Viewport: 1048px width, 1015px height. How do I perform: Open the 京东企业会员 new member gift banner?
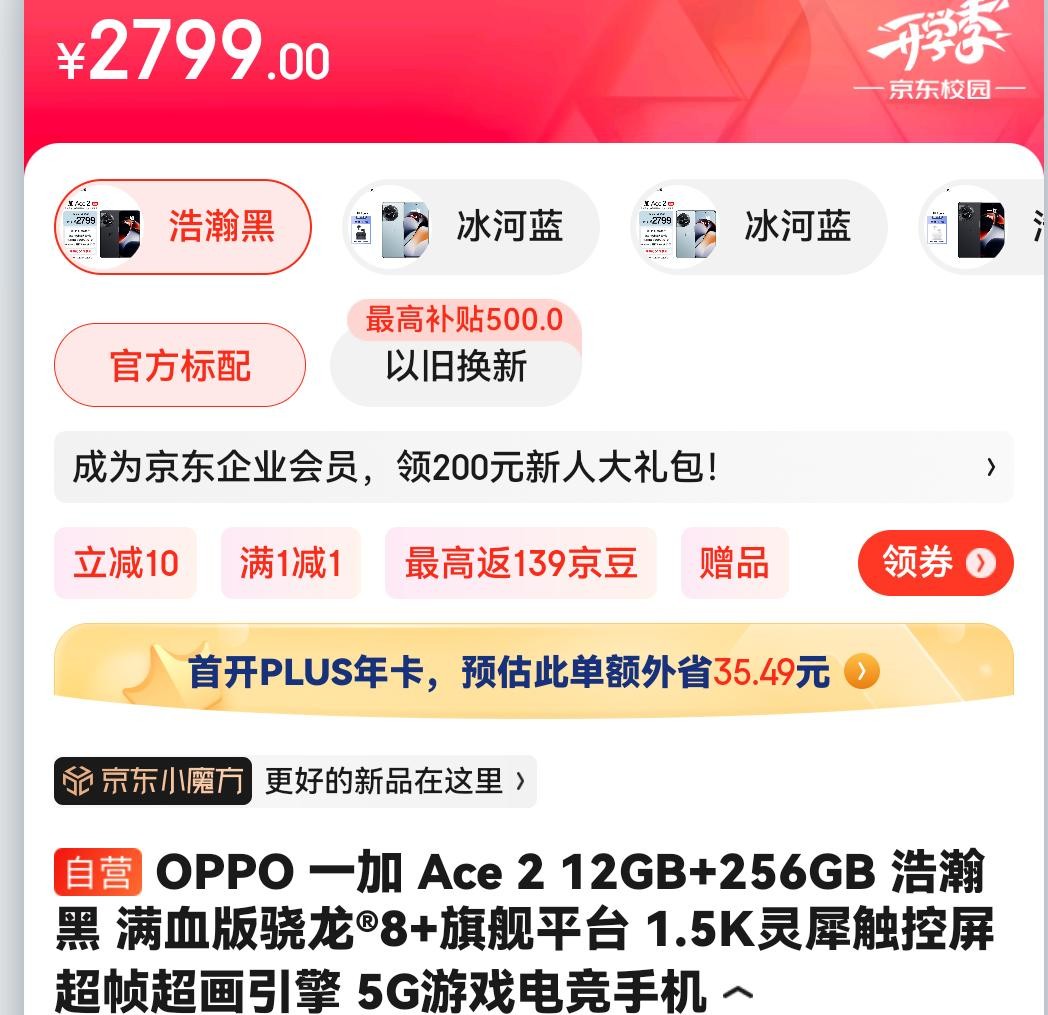[x=533, y=467]
